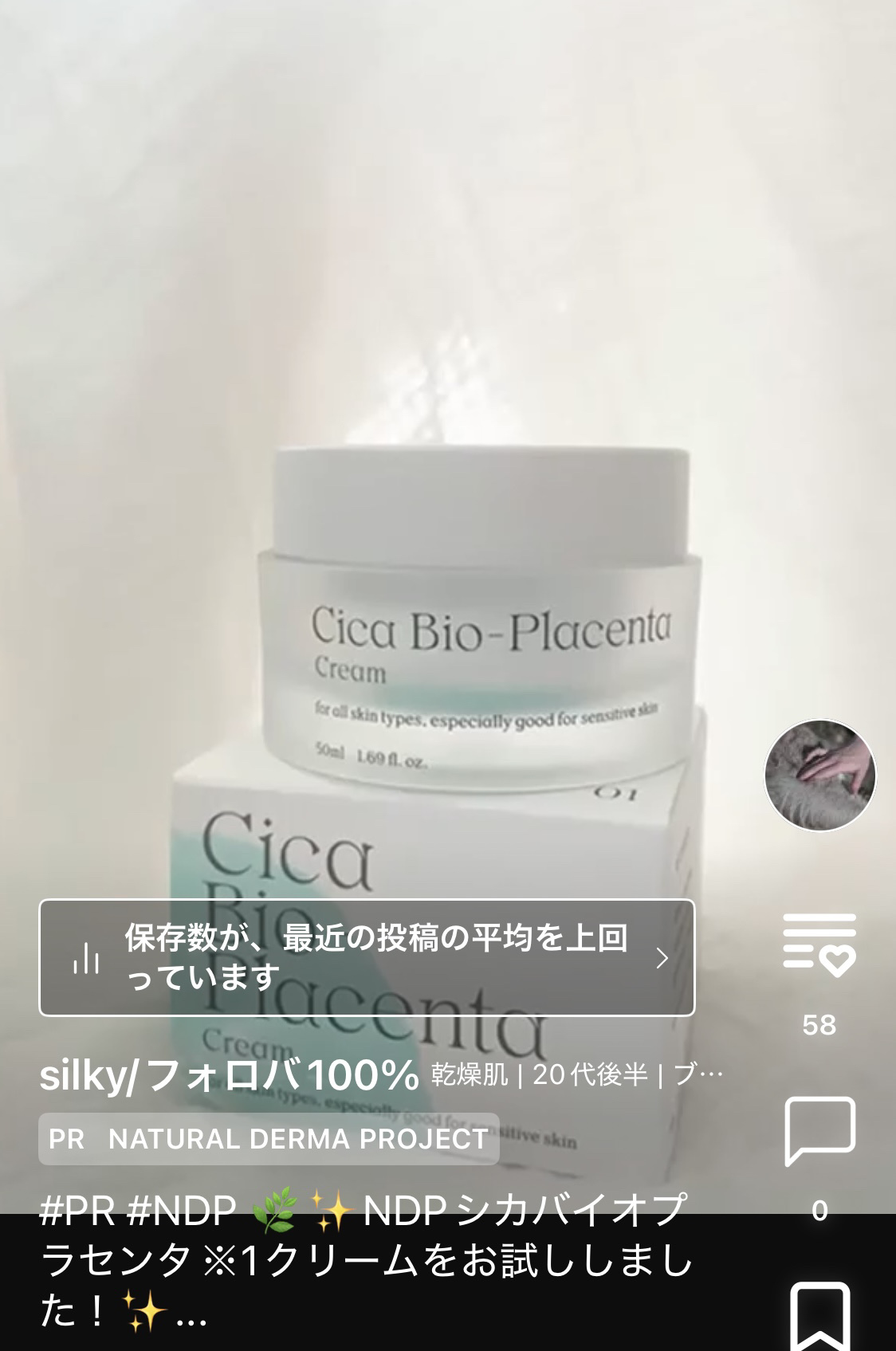Open the save-count insights banner

(367, 957)
